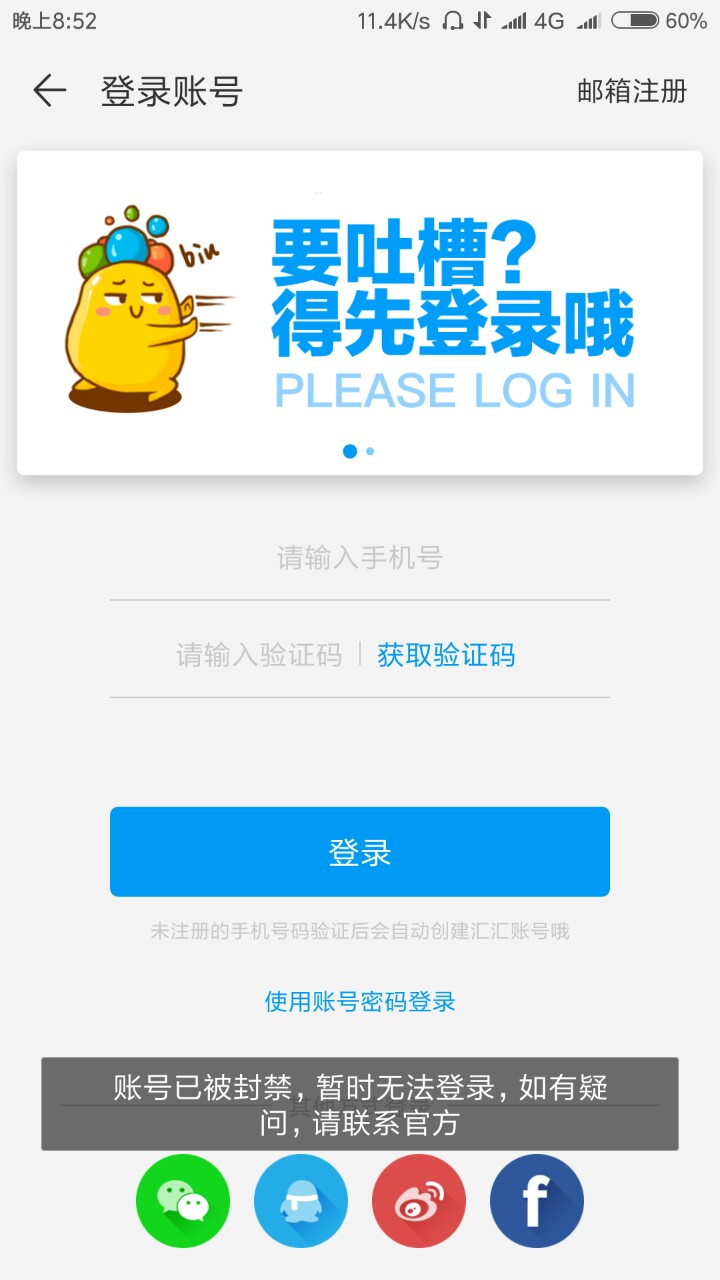Viewport: 720px width, 1280px height.
Task: Tap 获取验证码 to request a code
Action: tap(446, 656)
